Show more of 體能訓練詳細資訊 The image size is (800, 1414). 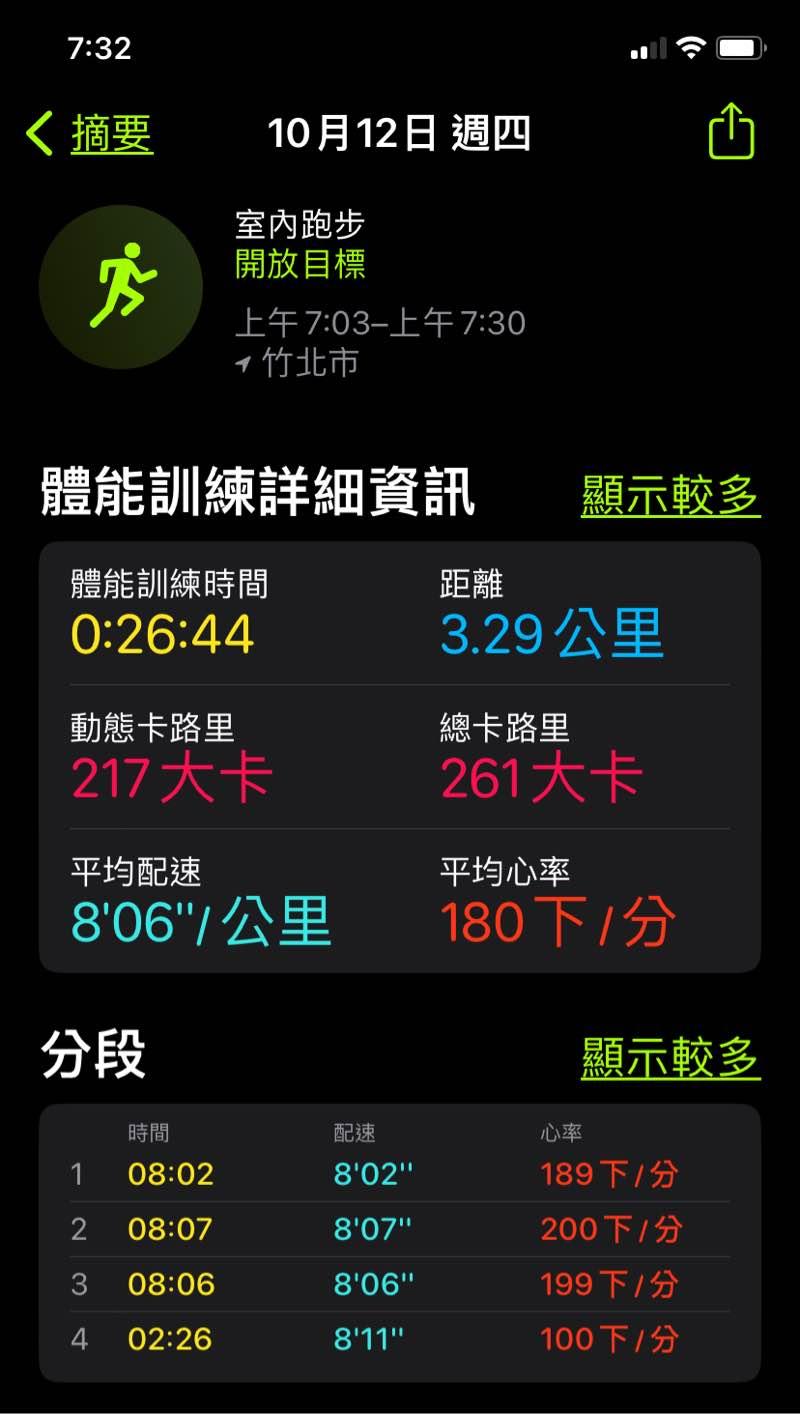(670, 495)
